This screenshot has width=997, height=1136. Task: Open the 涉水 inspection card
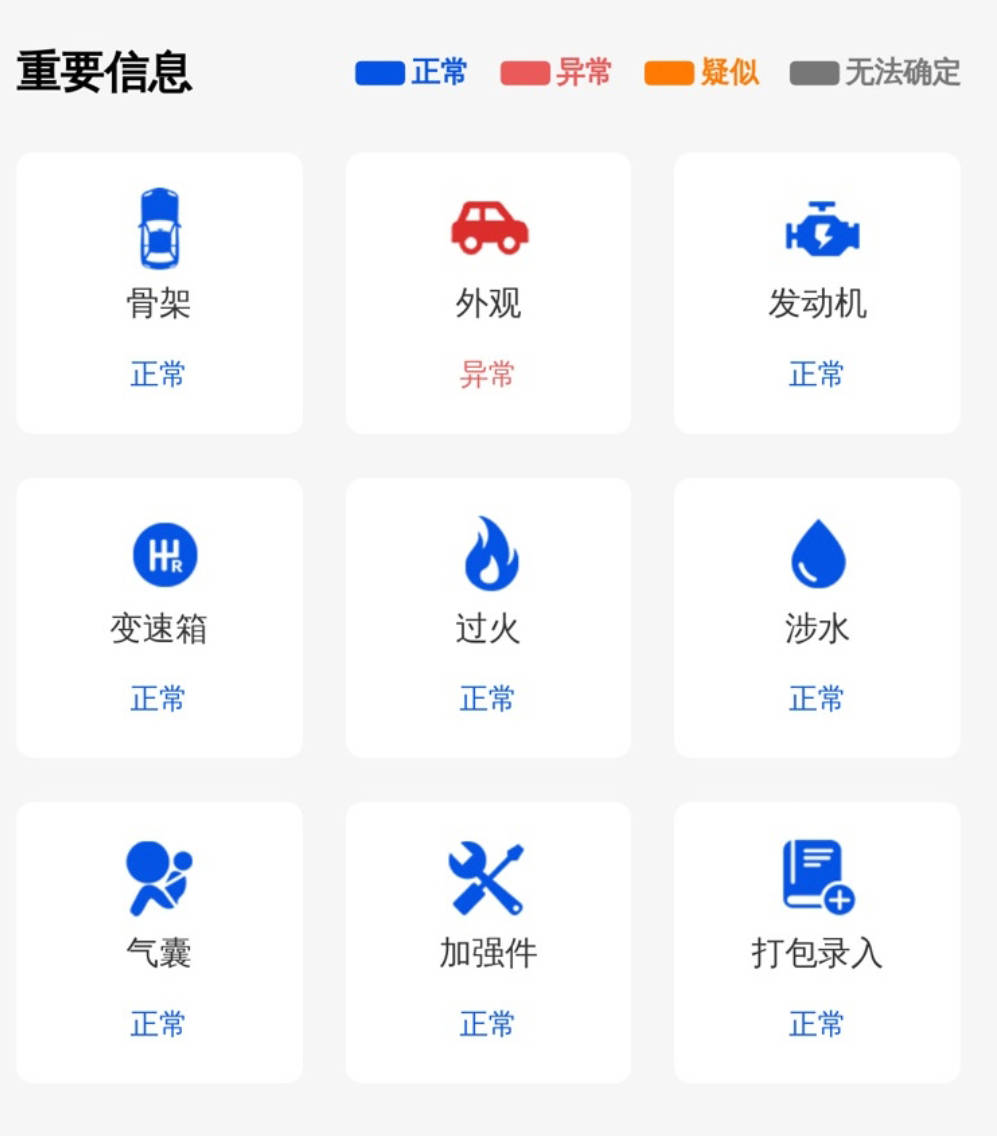pos(817,616)
